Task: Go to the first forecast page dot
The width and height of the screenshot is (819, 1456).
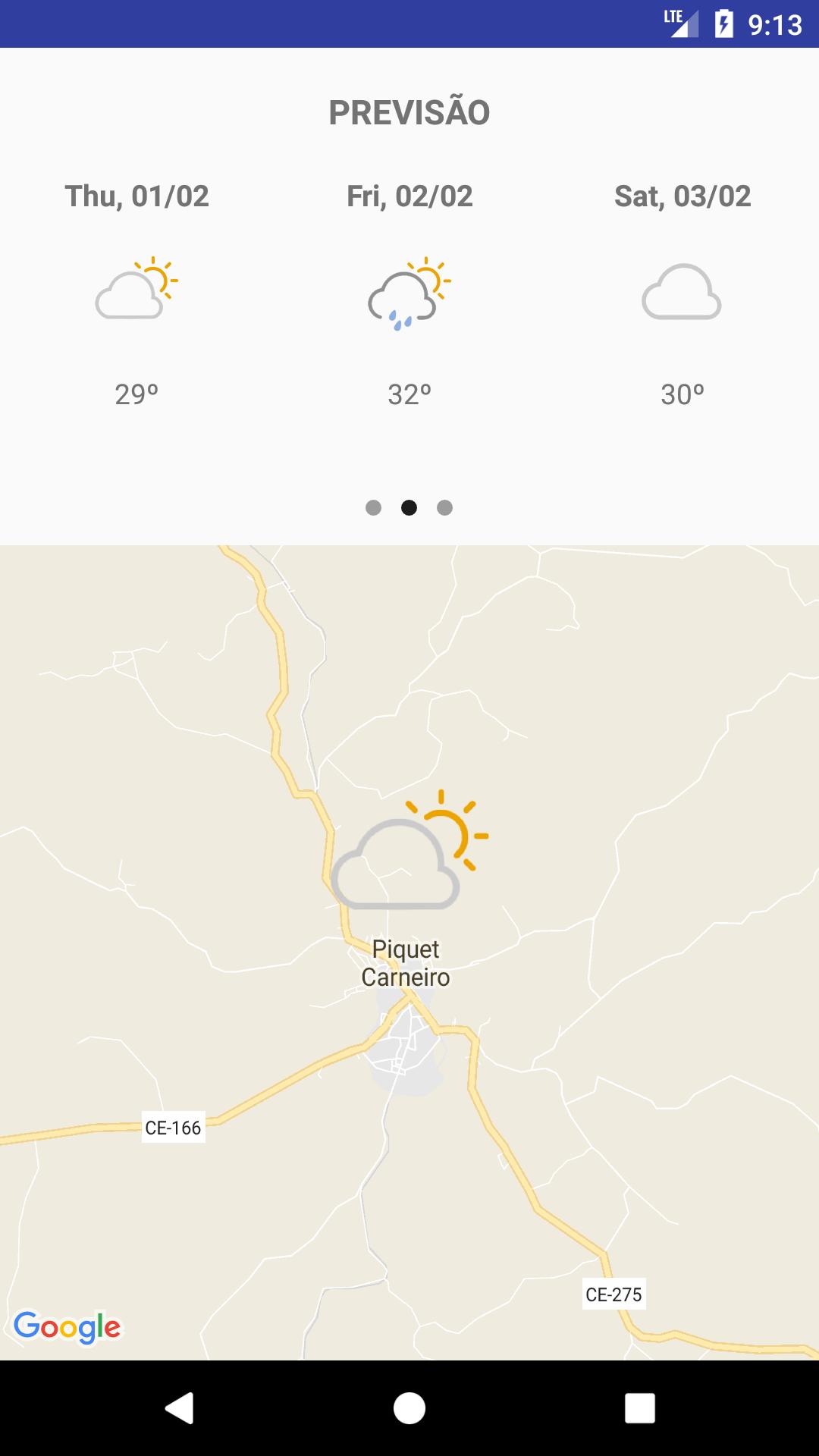Action: tap(373, 507)
